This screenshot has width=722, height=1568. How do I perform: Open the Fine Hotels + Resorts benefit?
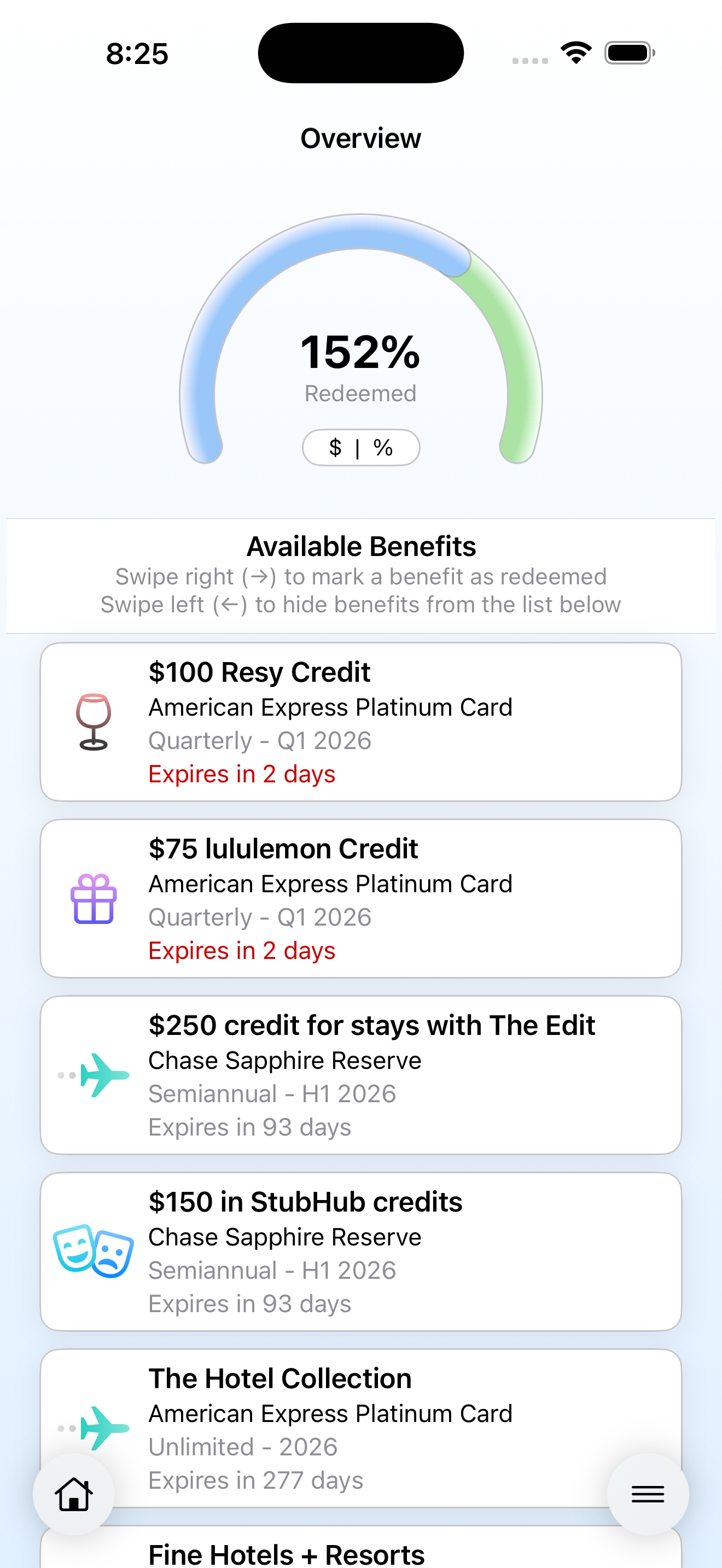pos(286,1552)
